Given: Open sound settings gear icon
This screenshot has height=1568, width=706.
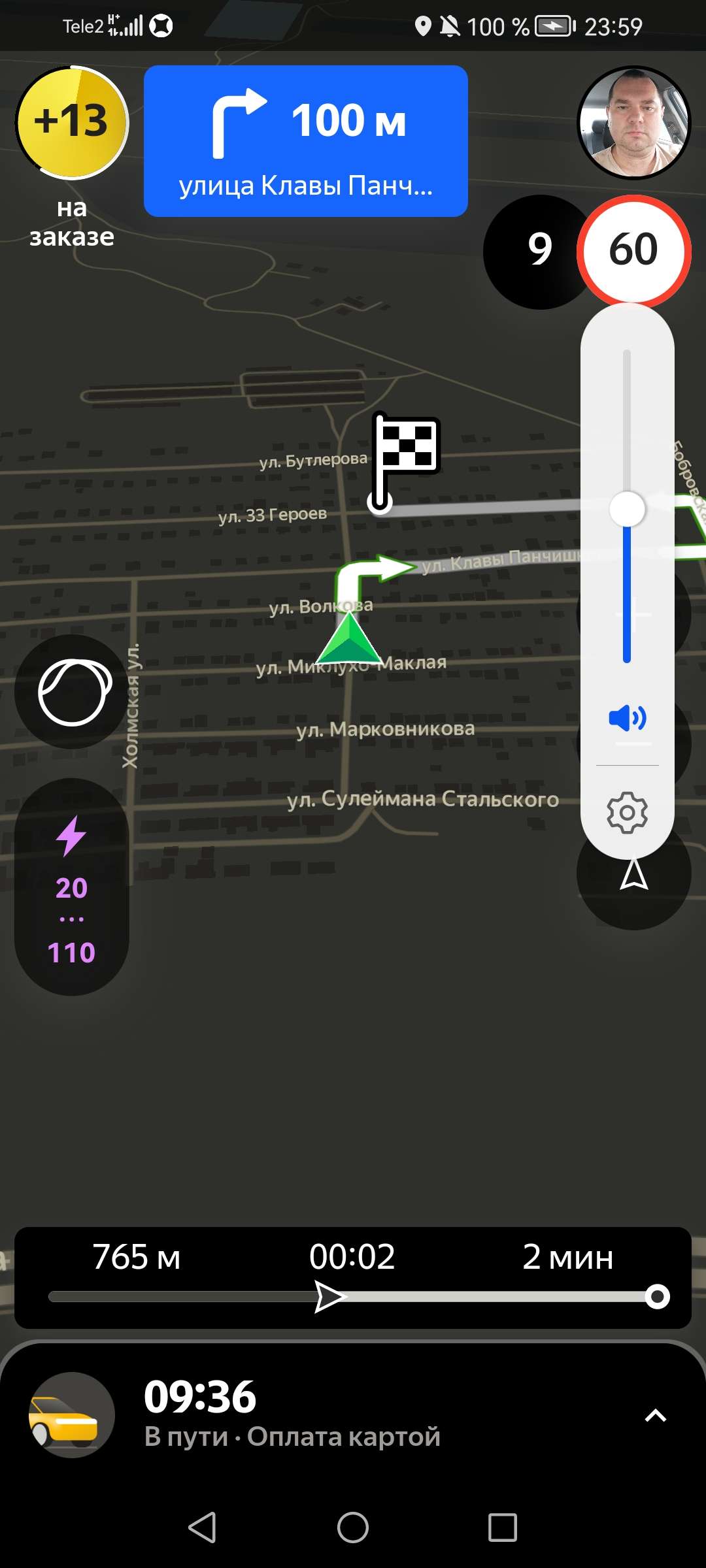Looking at the screenshot, I should (627, 812).
